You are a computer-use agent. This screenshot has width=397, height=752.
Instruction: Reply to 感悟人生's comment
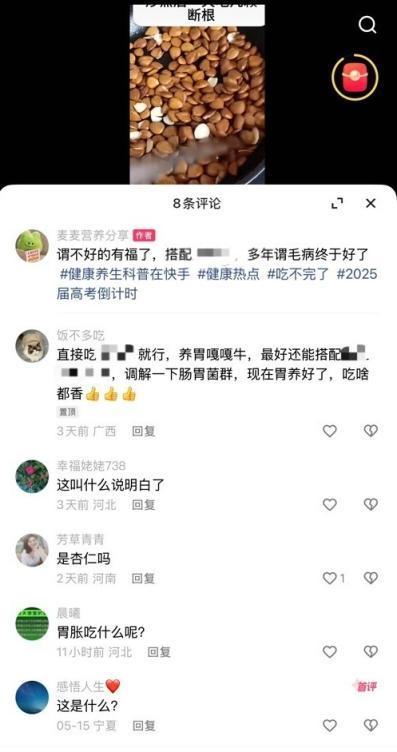click(143, 726)
